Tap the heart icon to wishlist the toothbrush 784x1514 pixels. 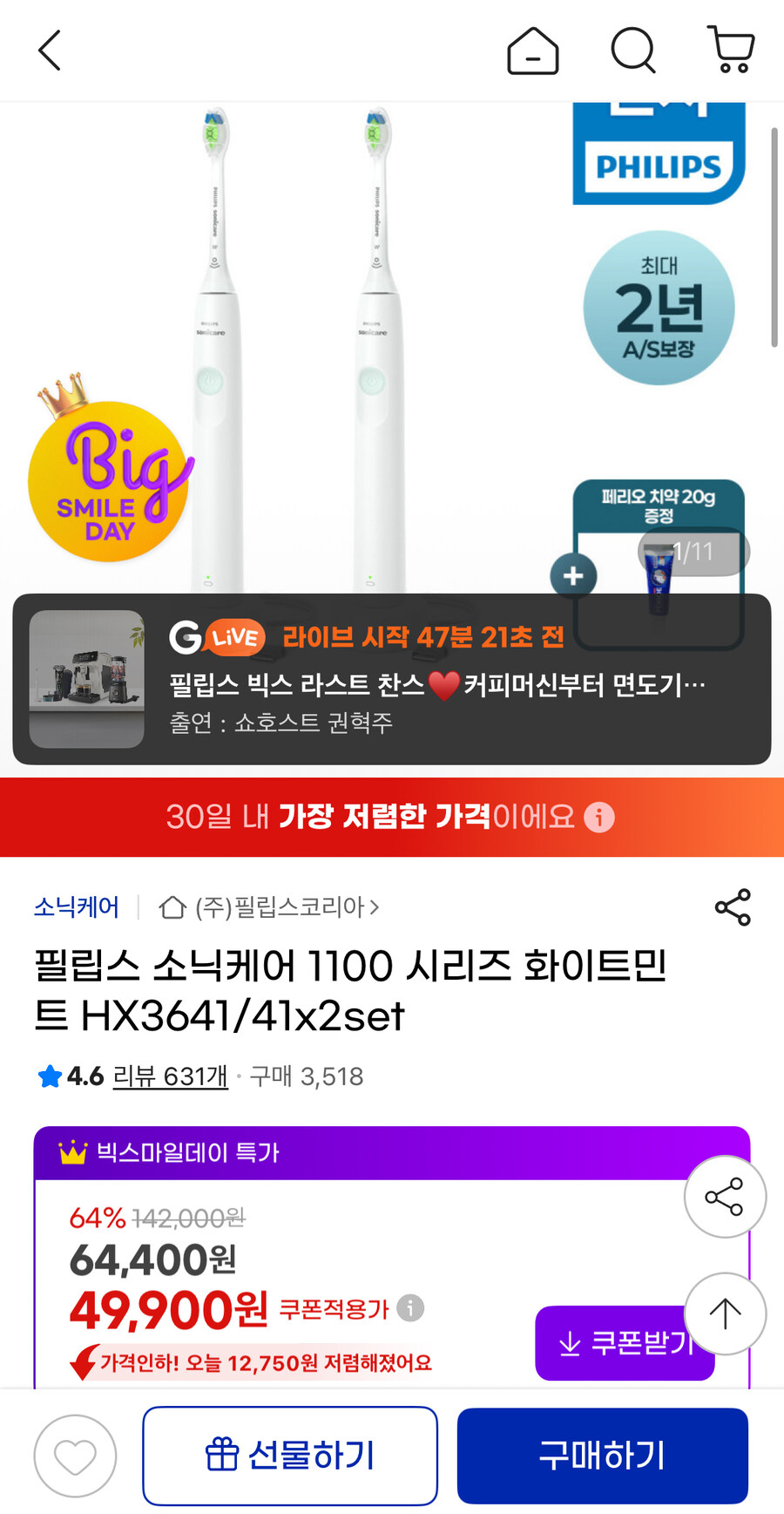[75, 1456]
